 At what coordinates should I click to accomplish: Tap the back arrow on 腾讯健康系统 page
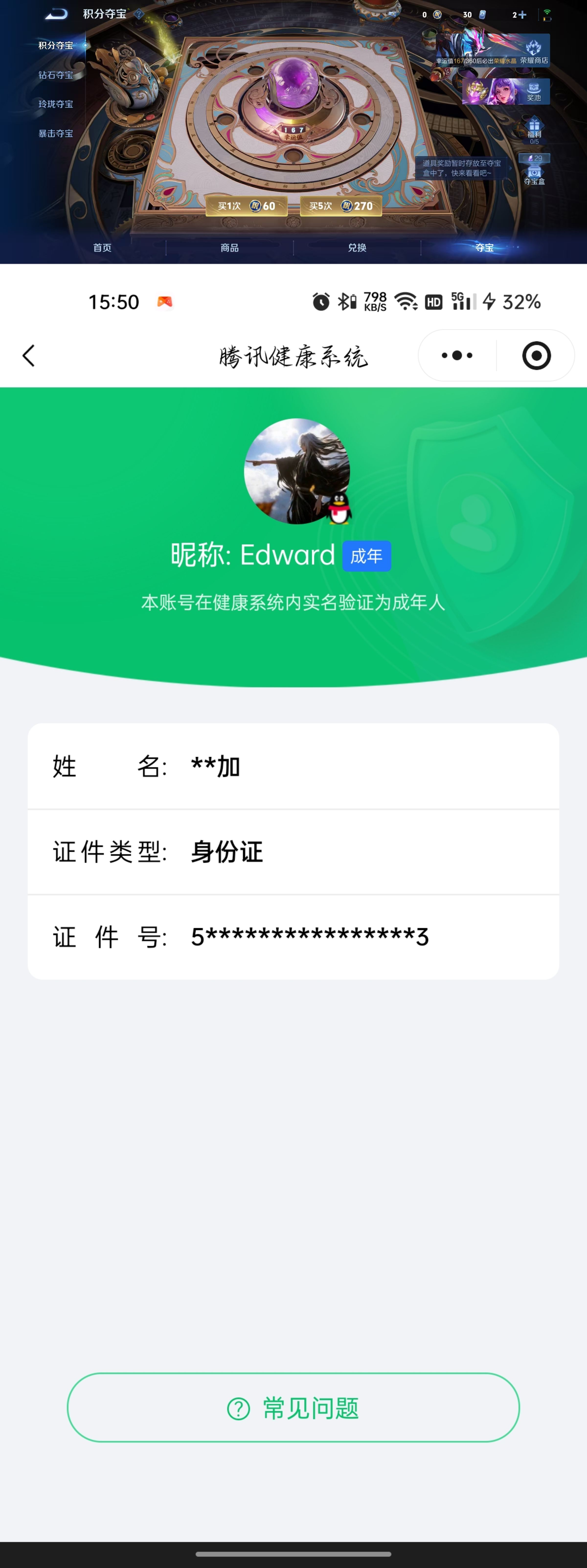[x=29, y=356]
